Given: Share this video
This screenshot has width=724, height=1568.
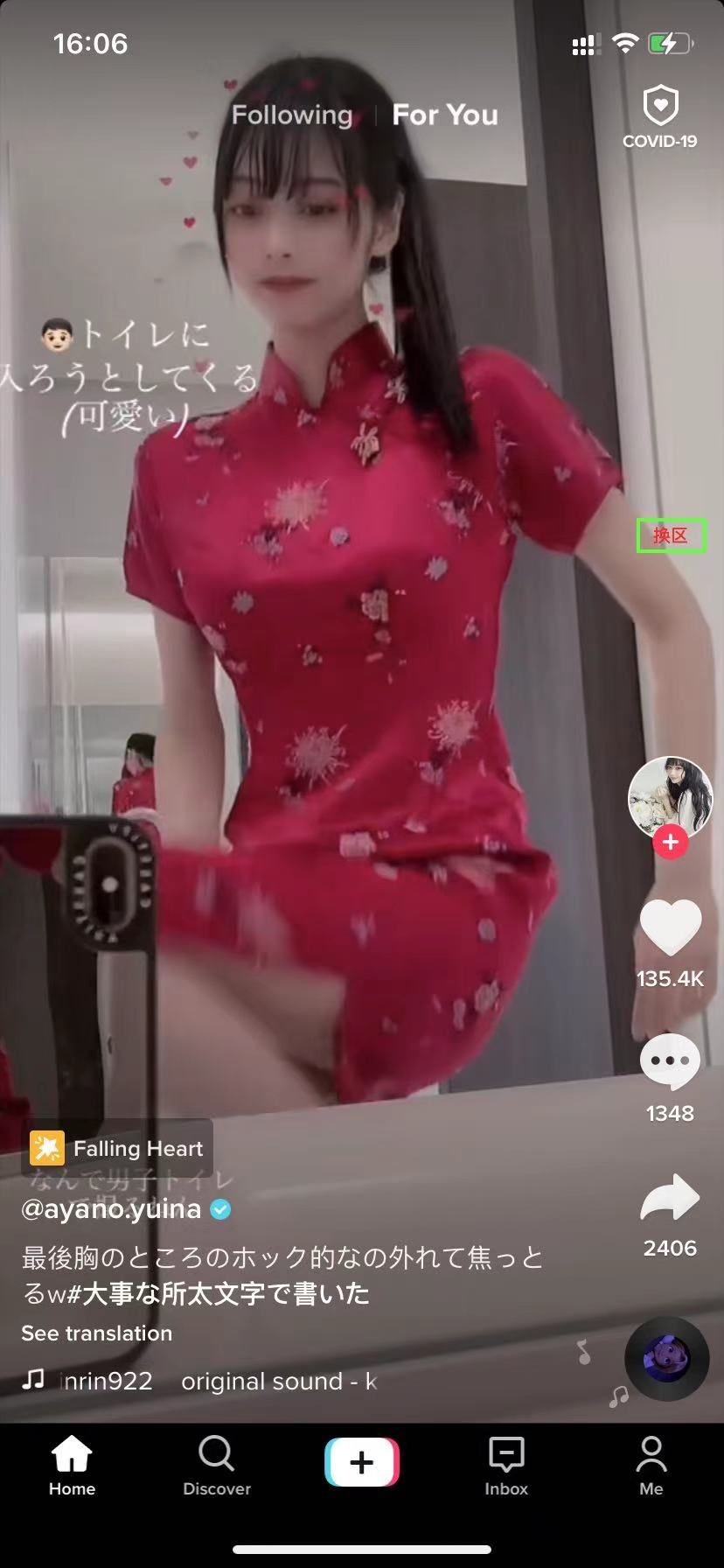Looking at the screenshot, I should coord(671,1199).
